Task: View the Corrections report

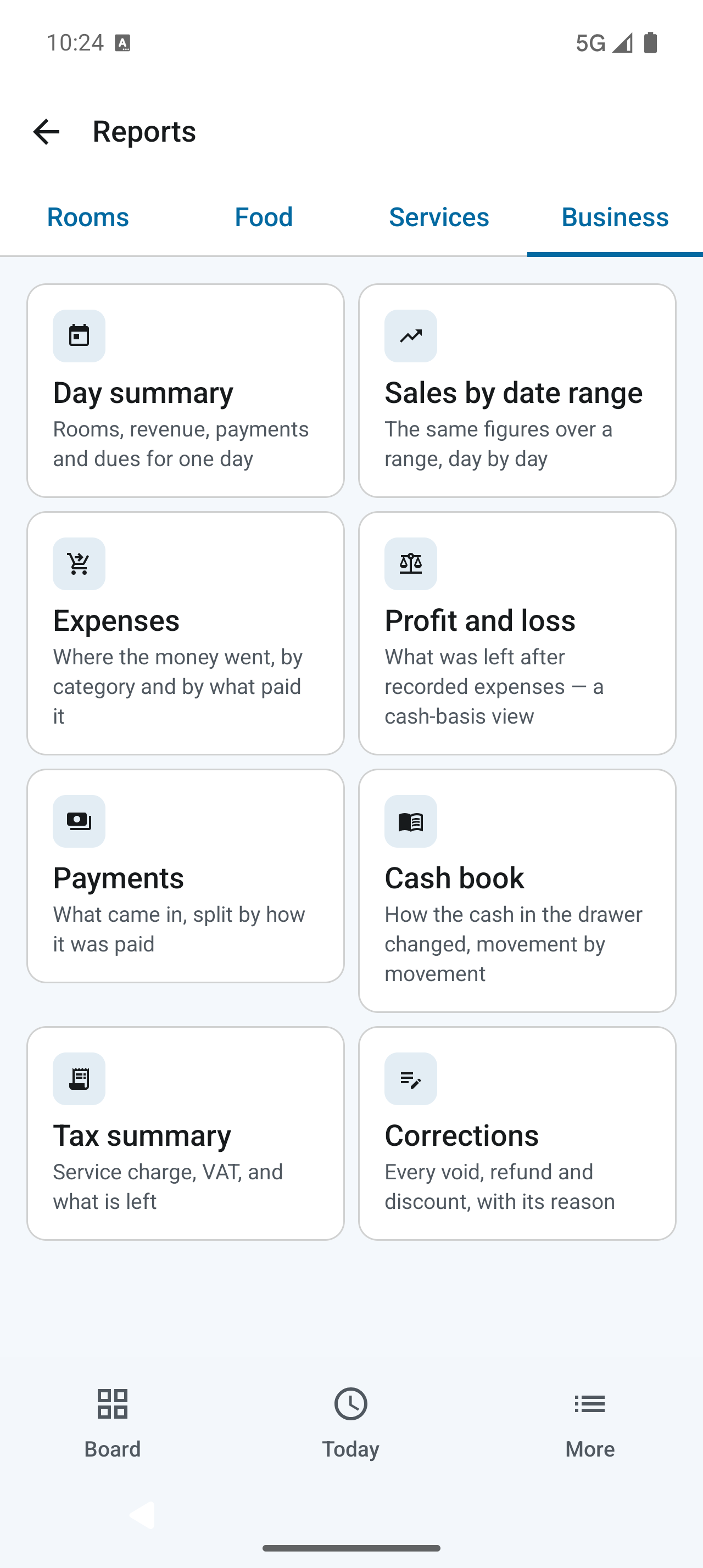Action: coord(517,1133)
